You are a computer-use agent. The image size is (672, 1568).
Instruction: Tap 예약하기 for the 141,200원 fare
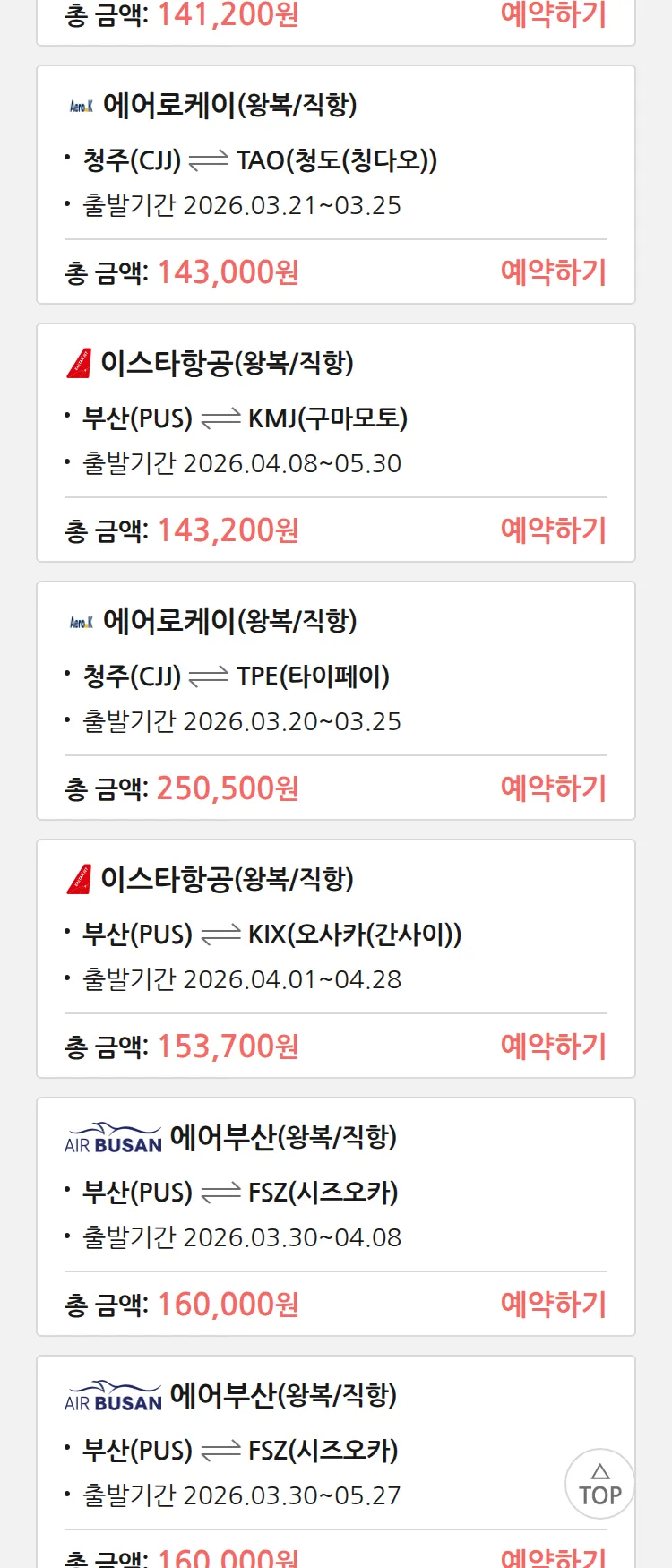(x=553, y=14)
